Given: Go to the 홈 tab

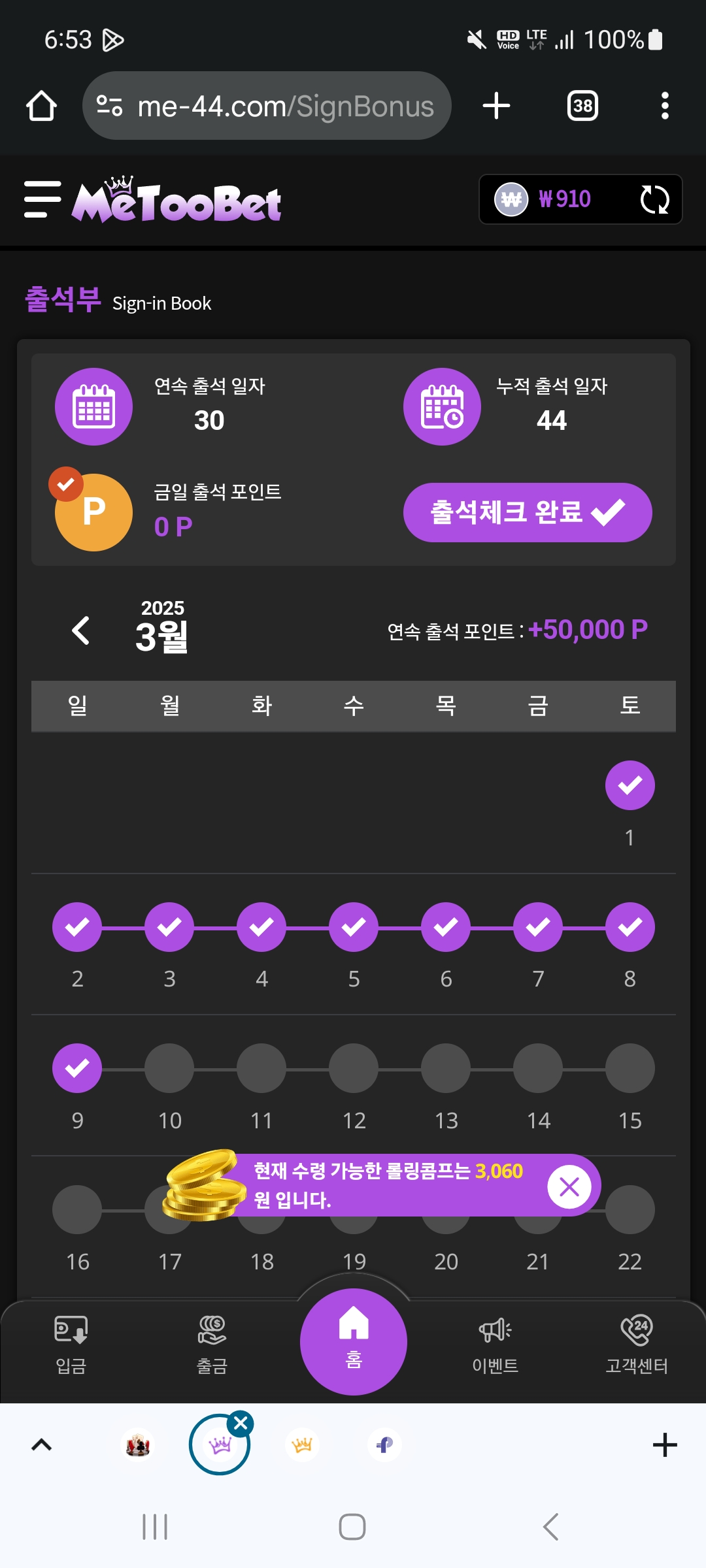Looking at the screenshot, I should click(x=353, y=1341).
